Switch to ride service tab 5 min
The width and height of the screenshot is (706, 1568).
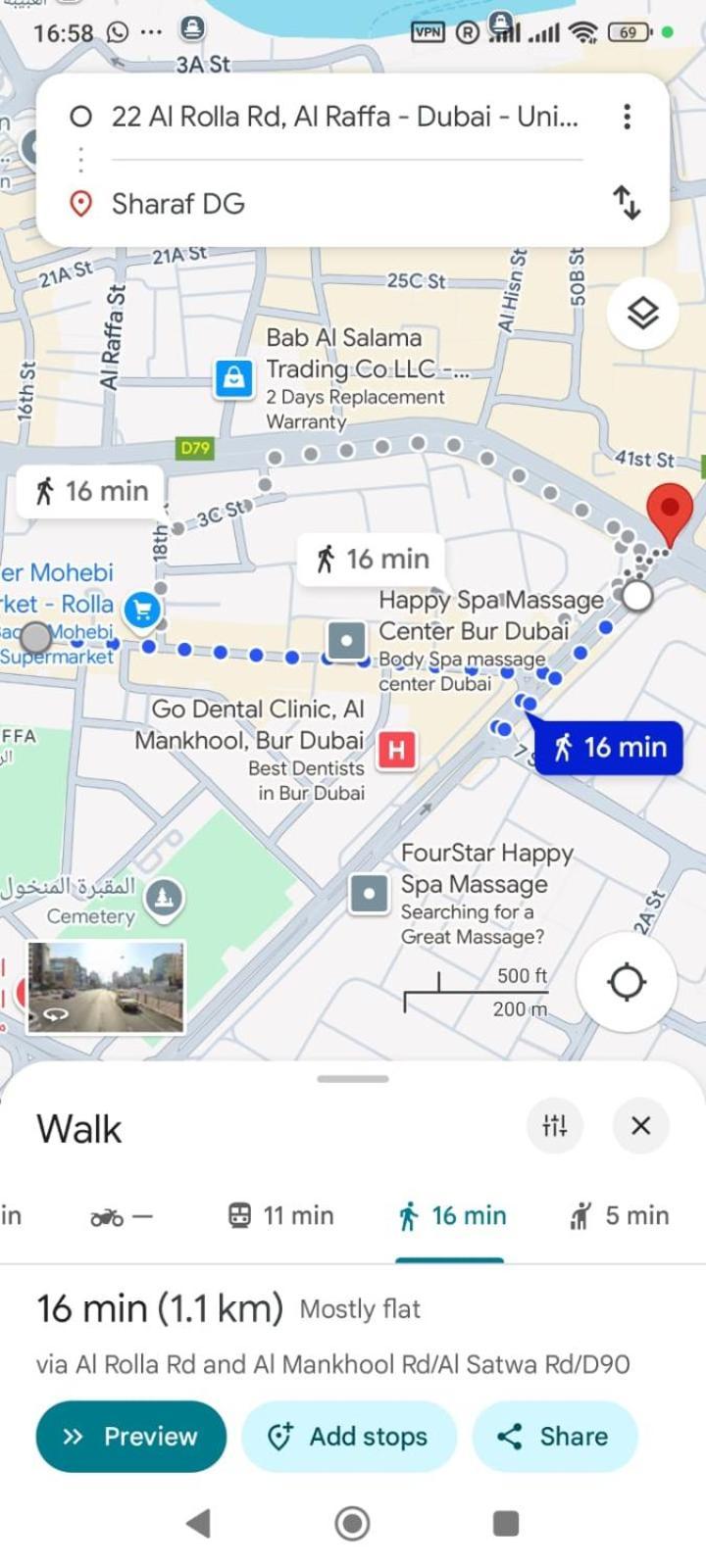pyautogui.click(x=620, y=1215)
